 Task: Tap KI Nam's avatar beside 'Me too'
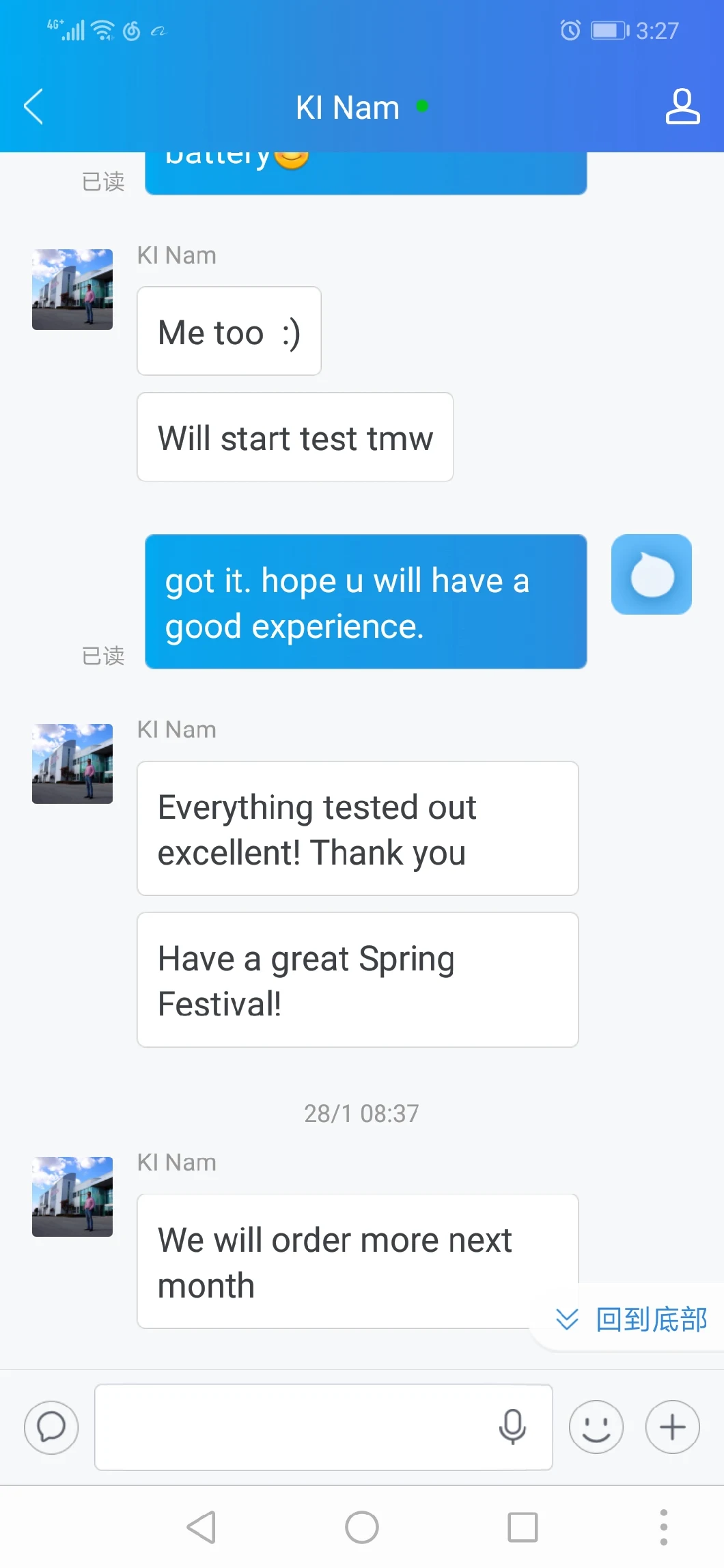[72, 290]
